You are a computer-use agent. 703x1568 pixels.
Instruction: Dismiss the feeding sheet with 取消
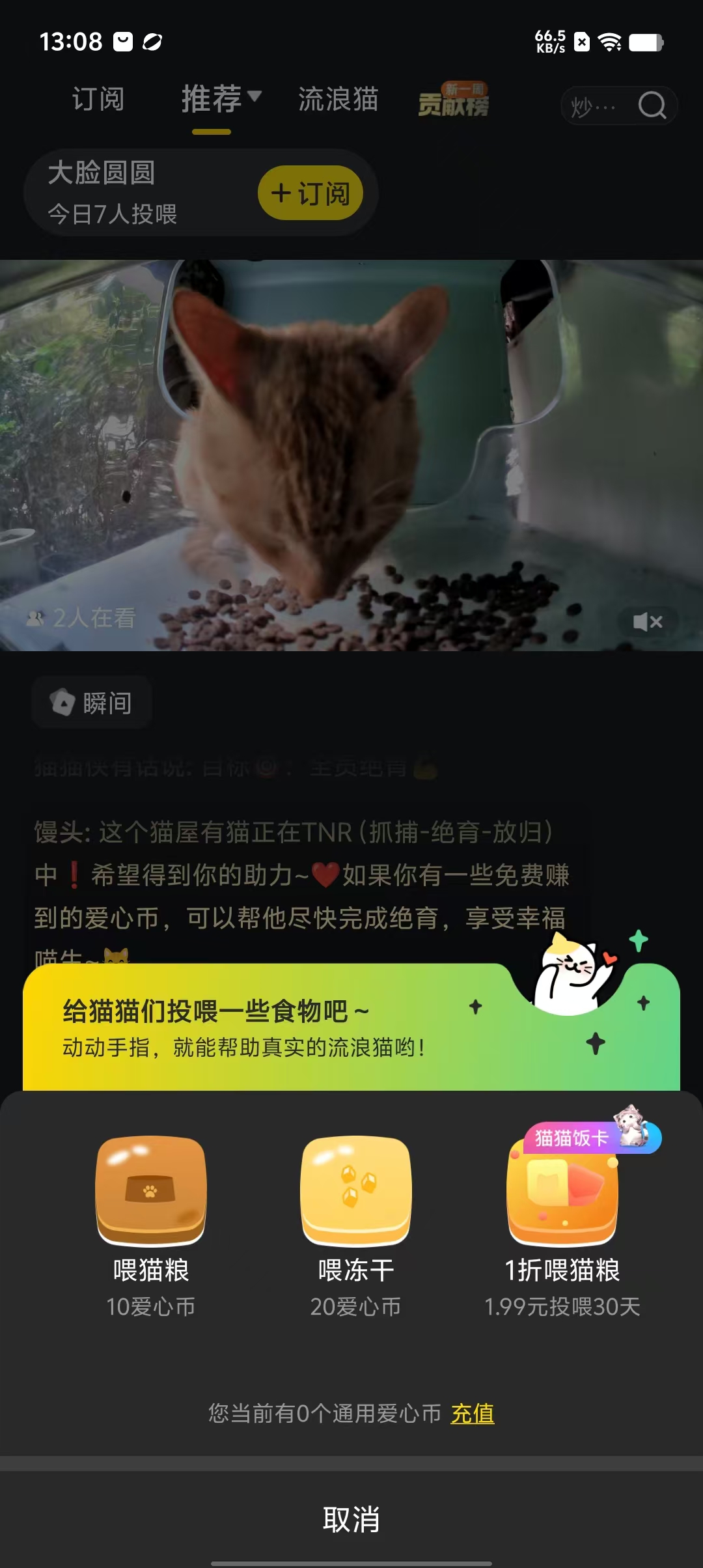[351, 1519]
